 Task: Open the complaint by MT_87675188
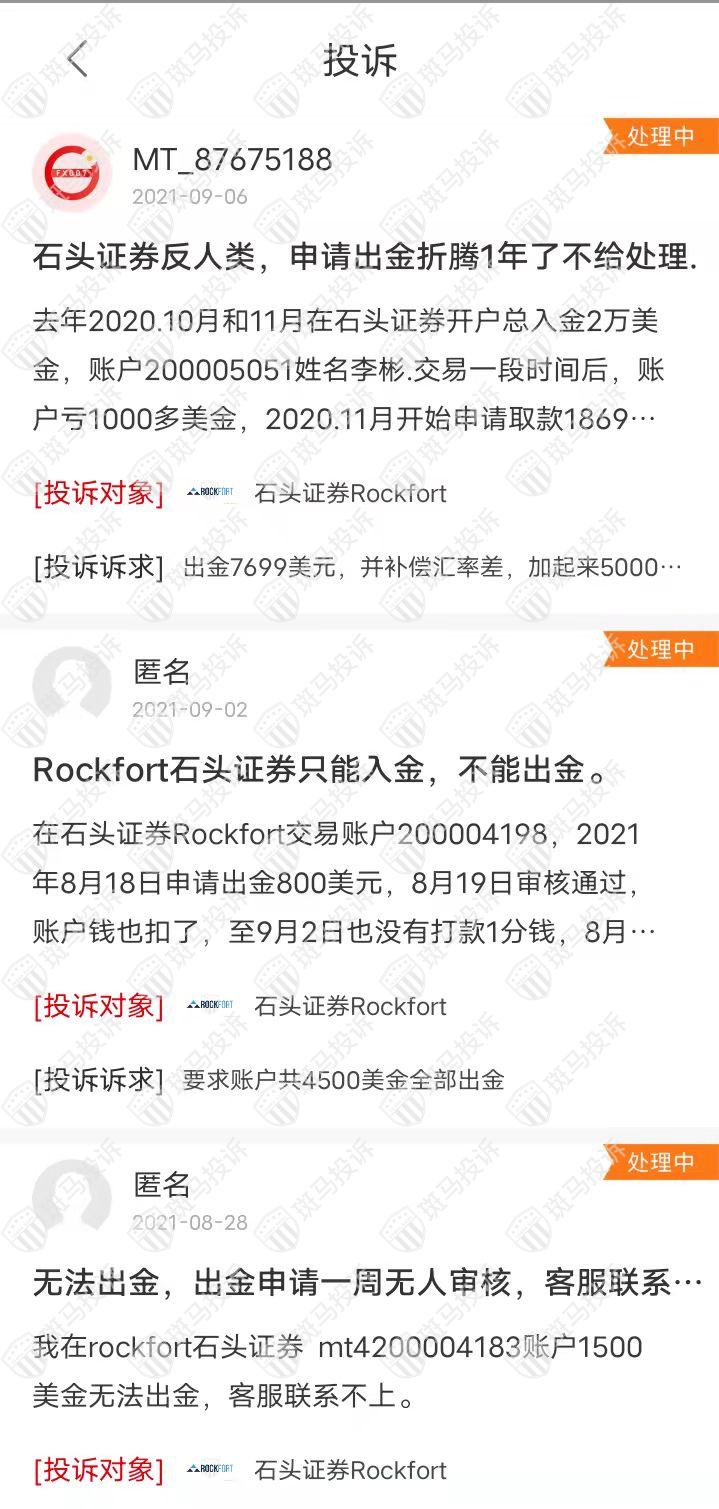pos(364,257)
